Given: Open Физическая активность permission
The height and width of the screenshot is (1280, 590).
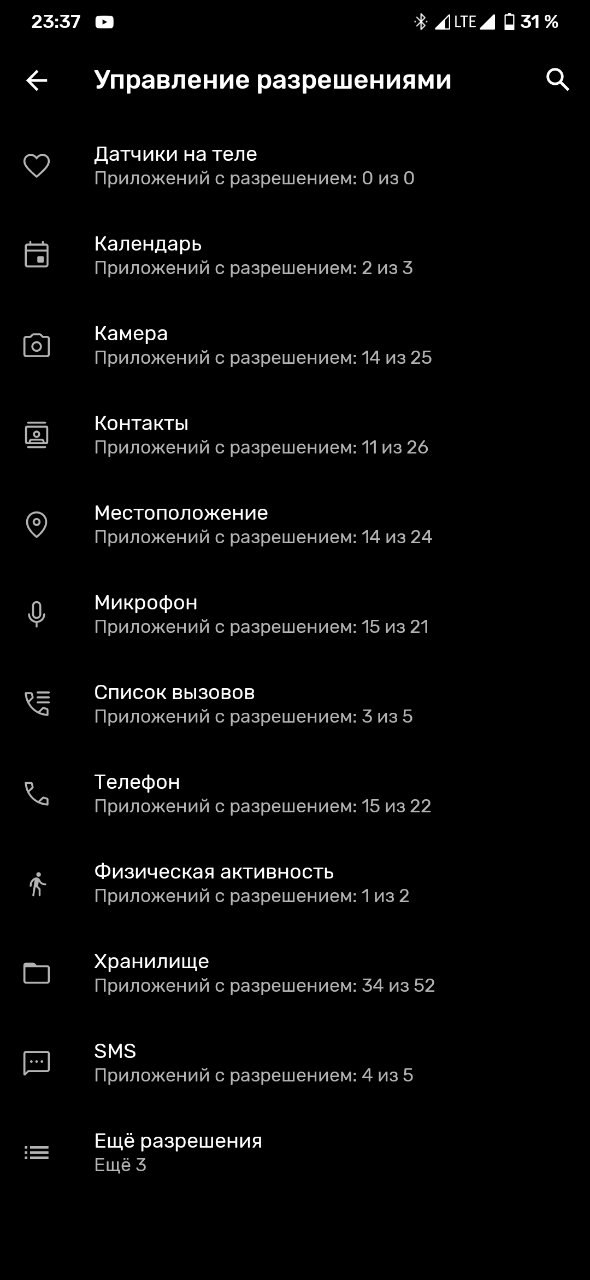Looking at the screenshot, I should tap(295, 884).
